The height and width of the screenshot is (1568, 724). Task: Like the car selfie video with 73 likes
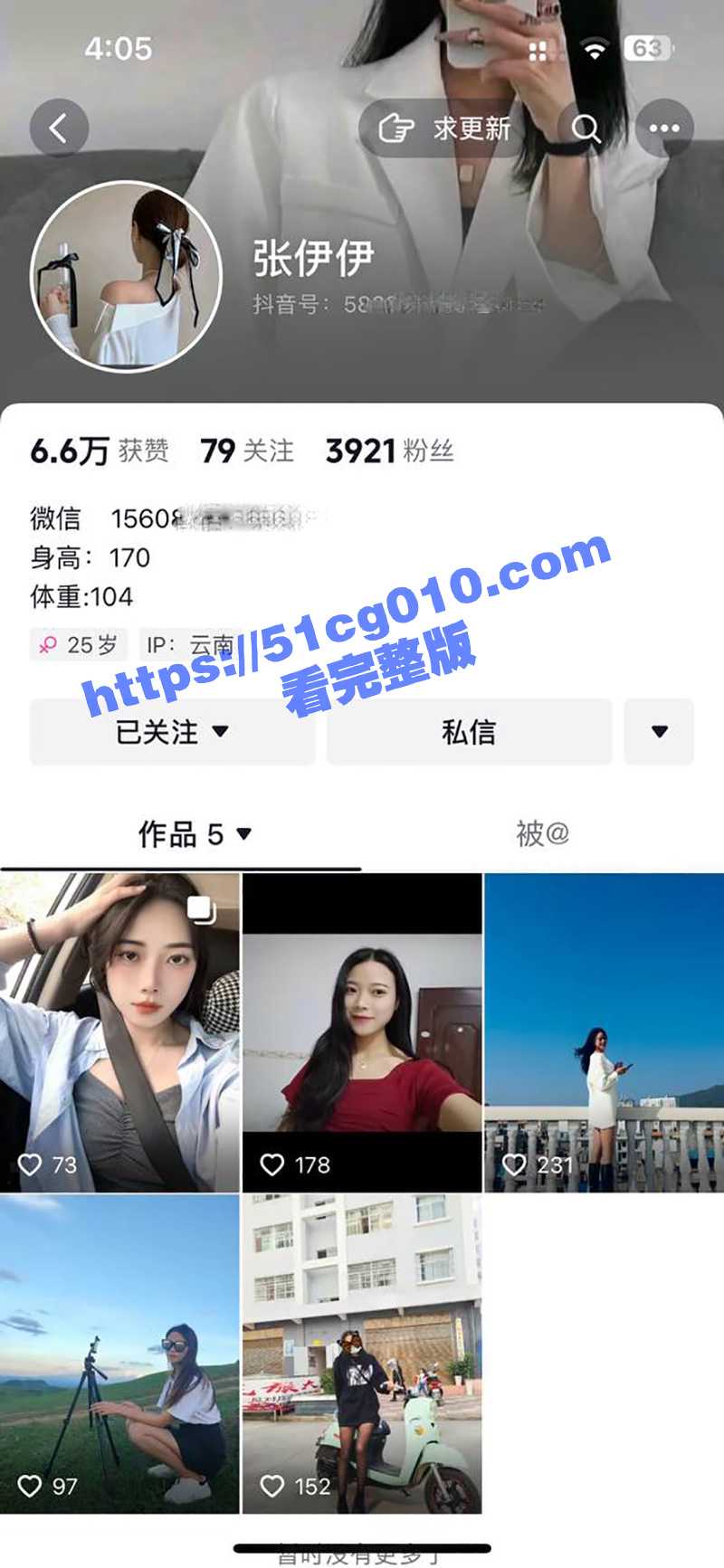tap(31, 1165)
